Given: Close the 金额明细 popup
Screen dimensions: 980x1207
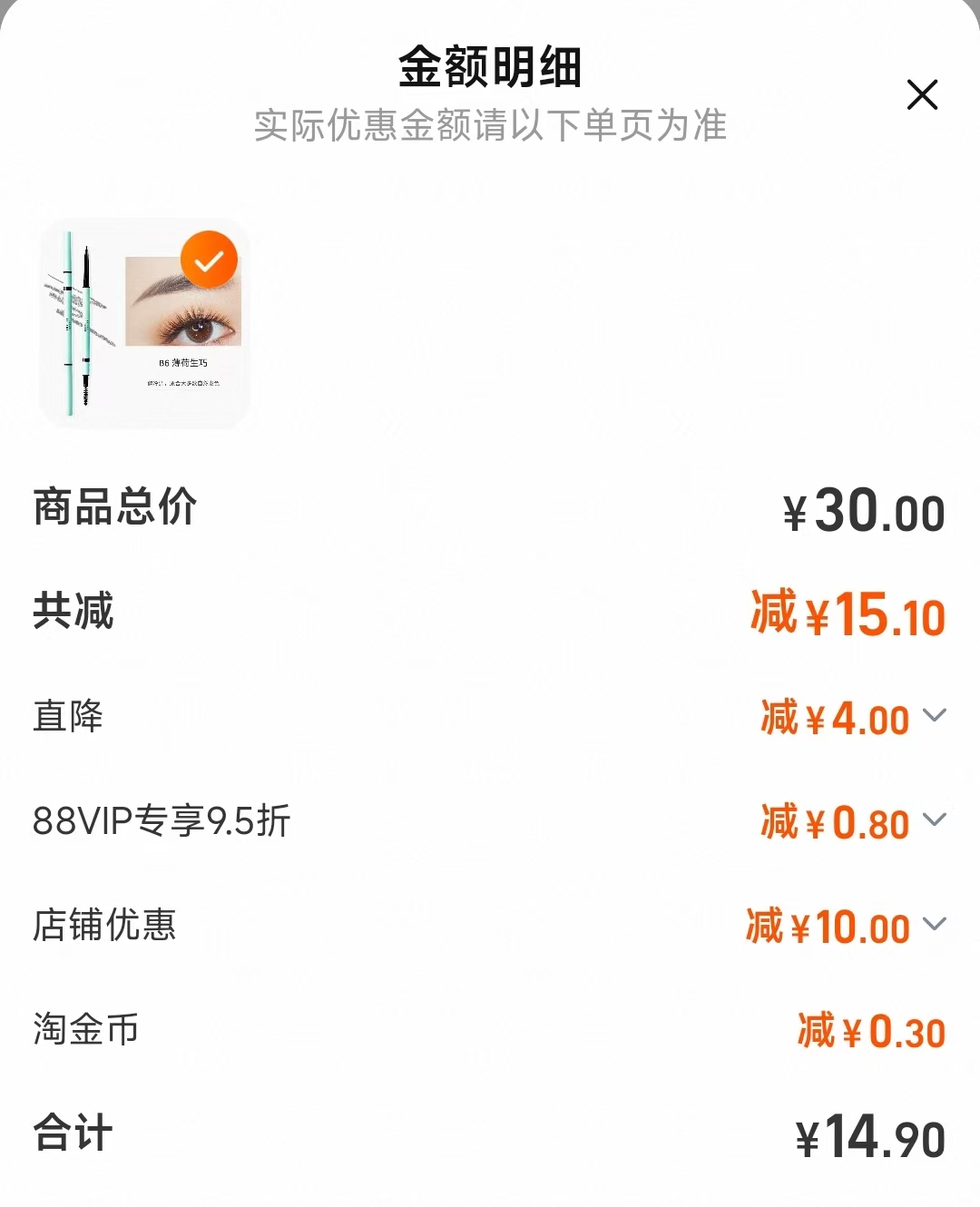Looking at the screenshot, I should pos(923,93).
